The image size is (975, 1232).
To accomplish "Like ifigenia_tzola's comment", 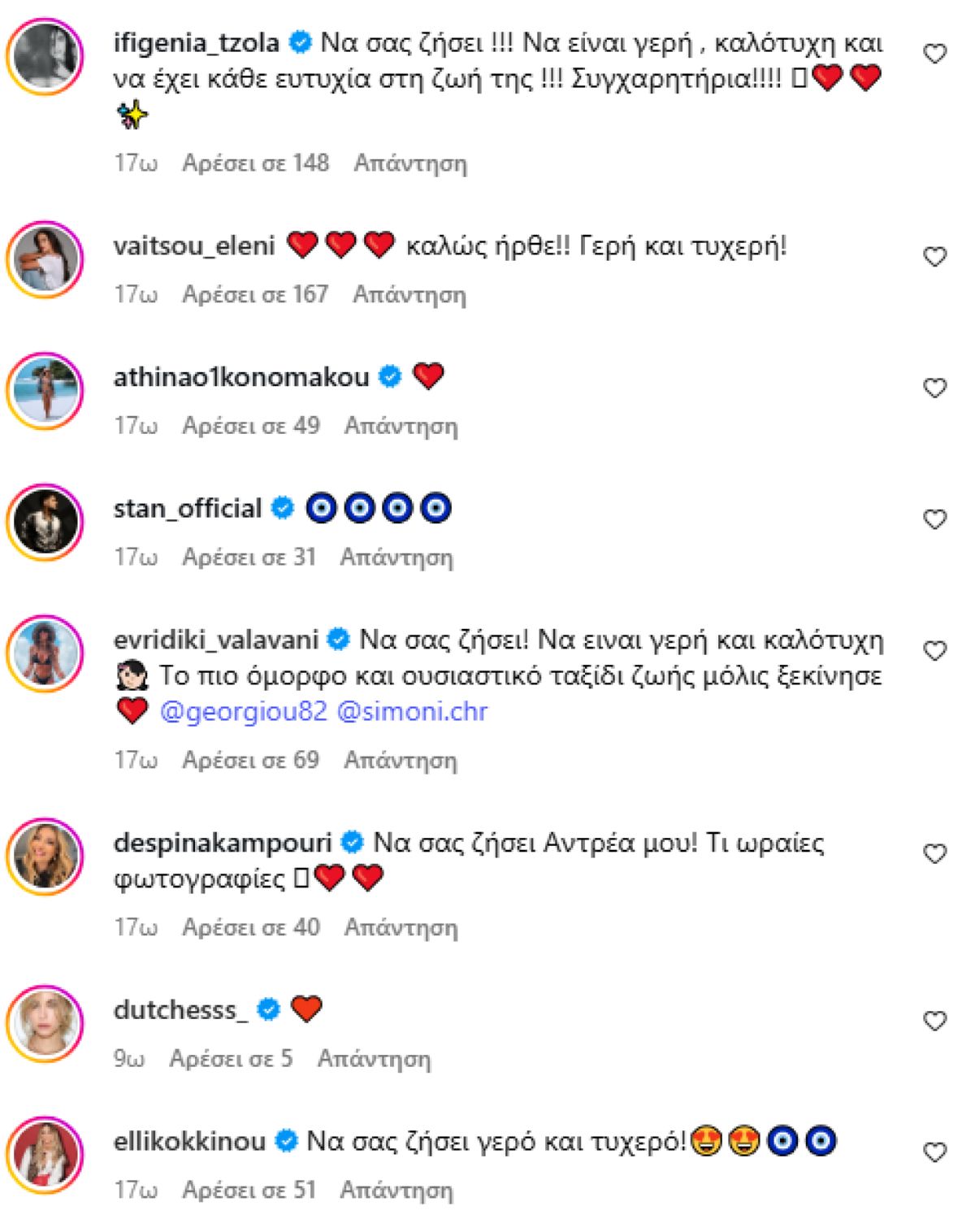I will (x=935, y=54).
